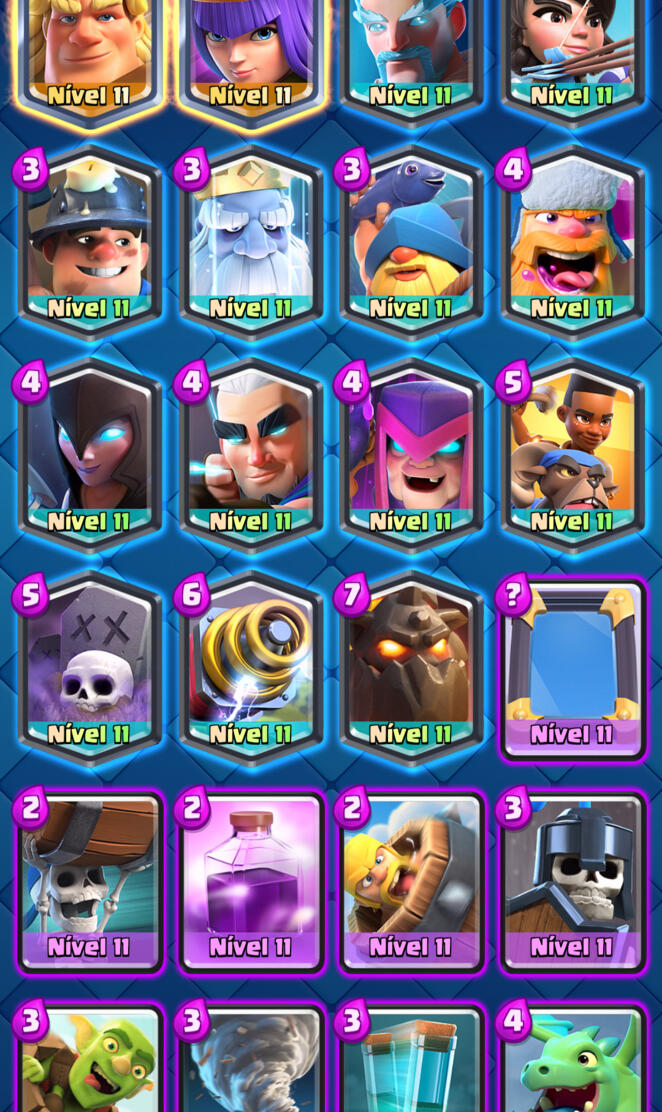Screen dimensions: 662x1112
Task: Open the Goblin Gang card
Action: 90,1065
